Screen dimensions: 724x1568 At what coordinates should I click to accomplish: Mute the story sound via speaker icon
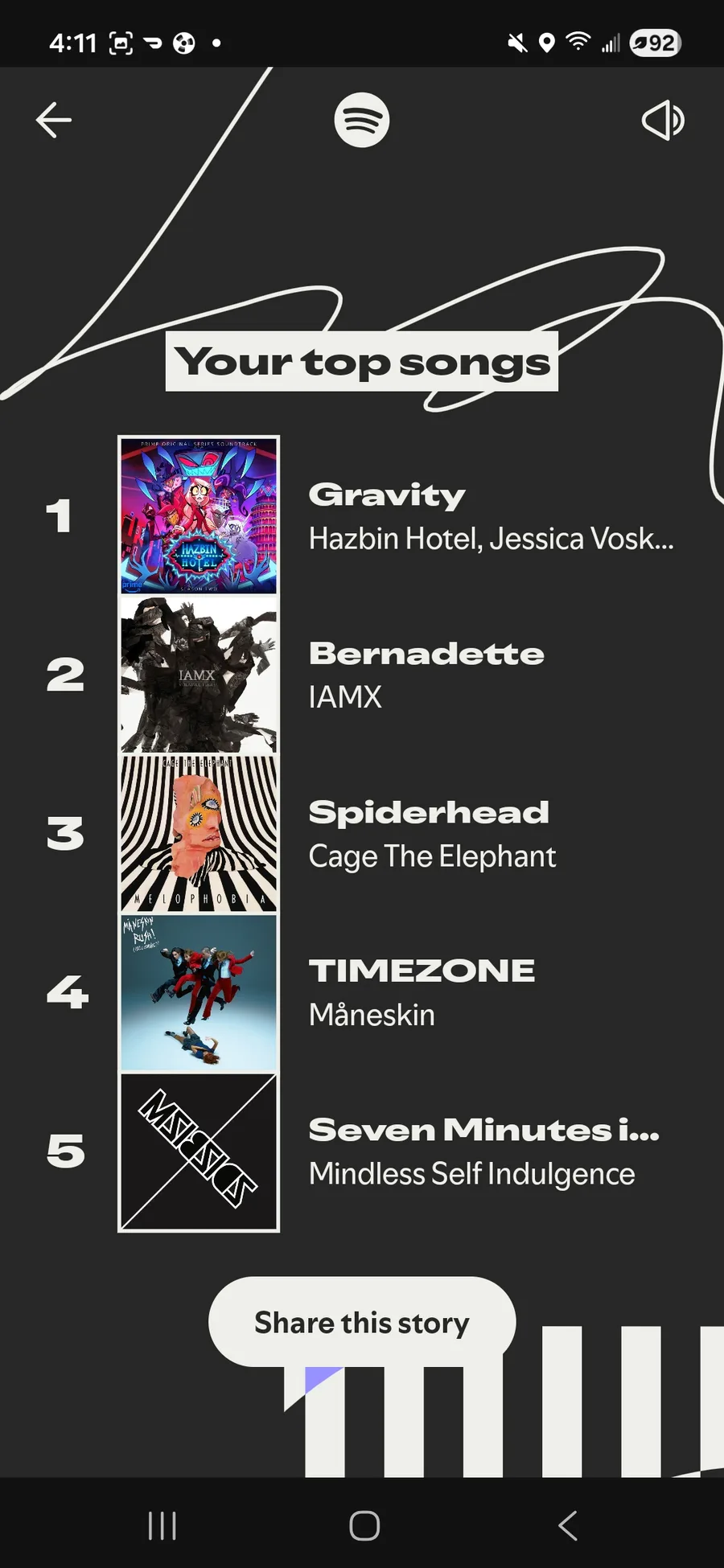[663, 121]
